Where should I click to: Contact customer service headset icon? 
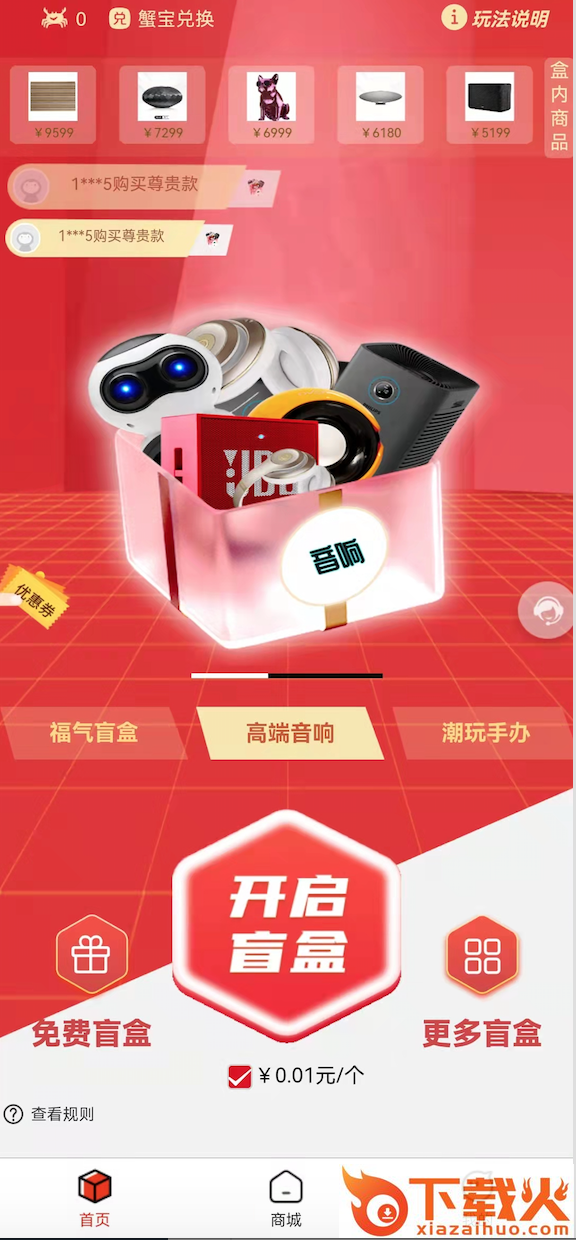tap(546, 610)
